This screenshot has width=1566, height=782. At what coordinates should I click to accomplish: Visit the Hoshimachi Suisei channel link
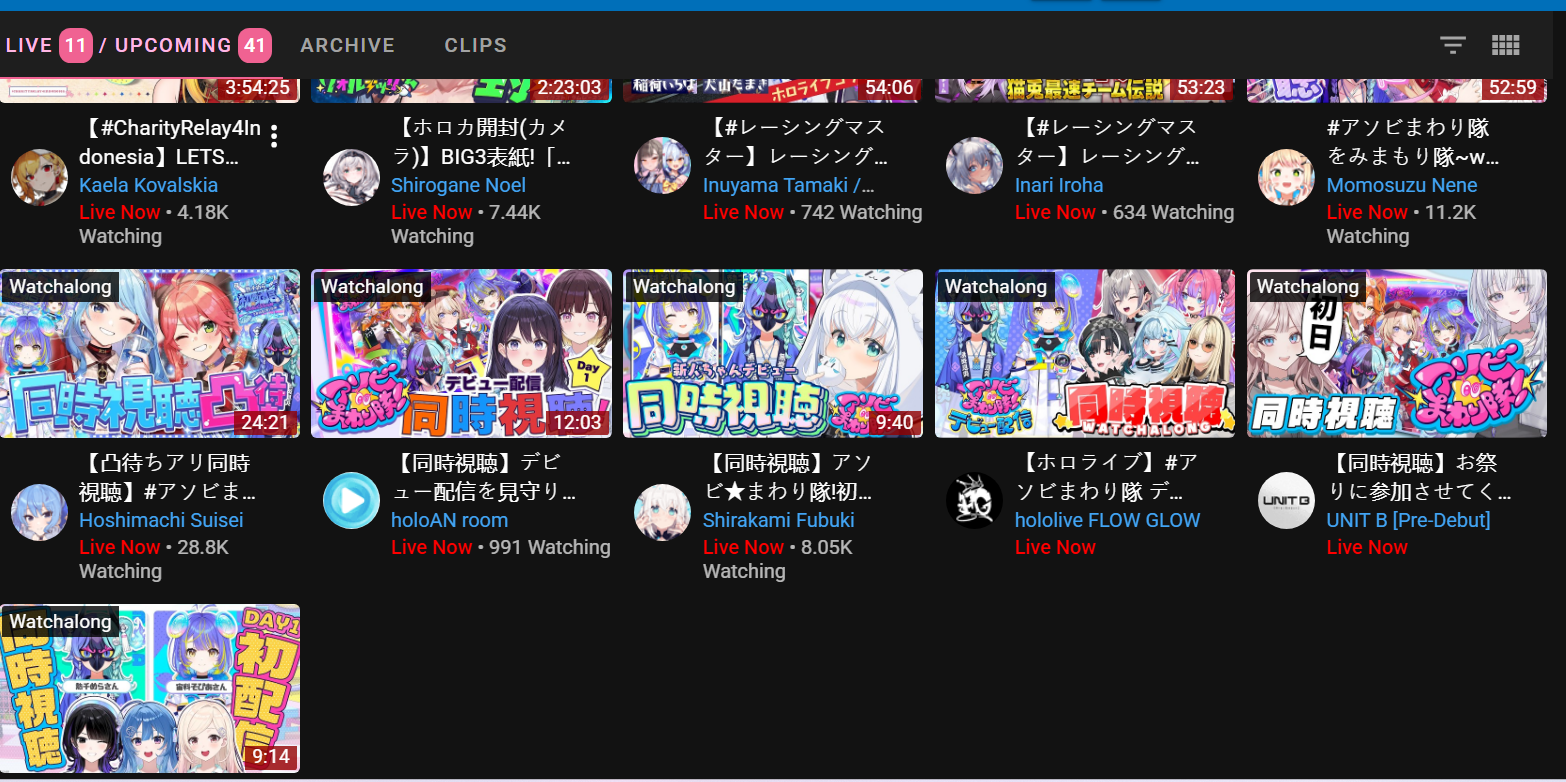(x=161, y=520)
